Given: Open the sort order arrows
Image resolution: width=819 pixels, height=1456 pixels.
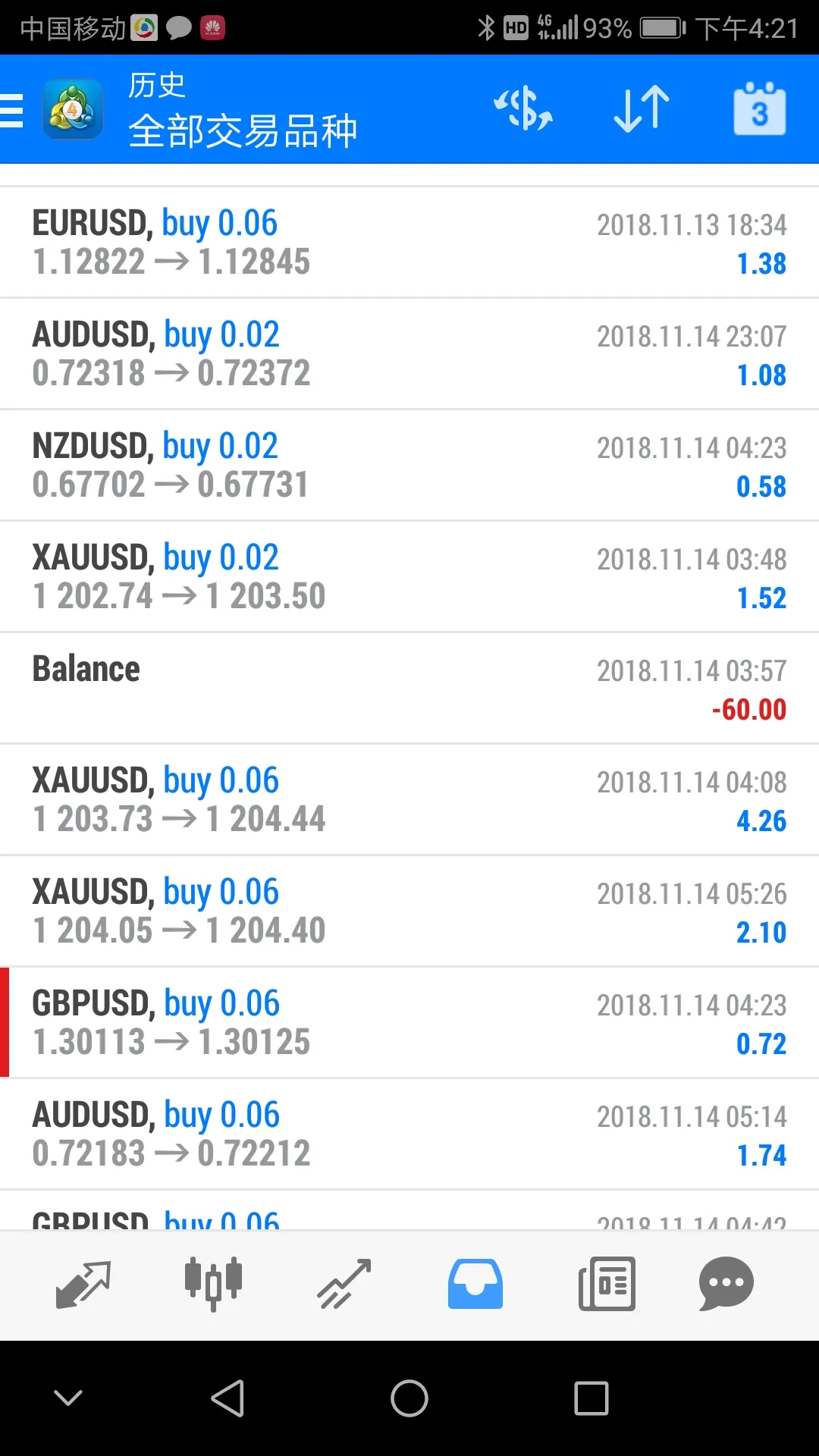Looking at the screenshot, I should coord(642,108).
